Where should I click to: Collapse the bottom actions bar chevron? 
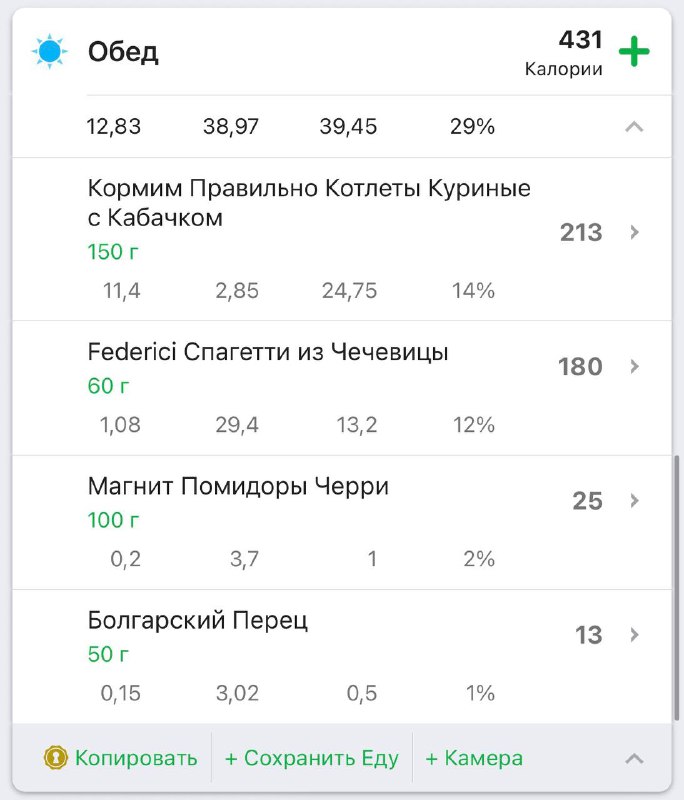(x=633, y=759)
